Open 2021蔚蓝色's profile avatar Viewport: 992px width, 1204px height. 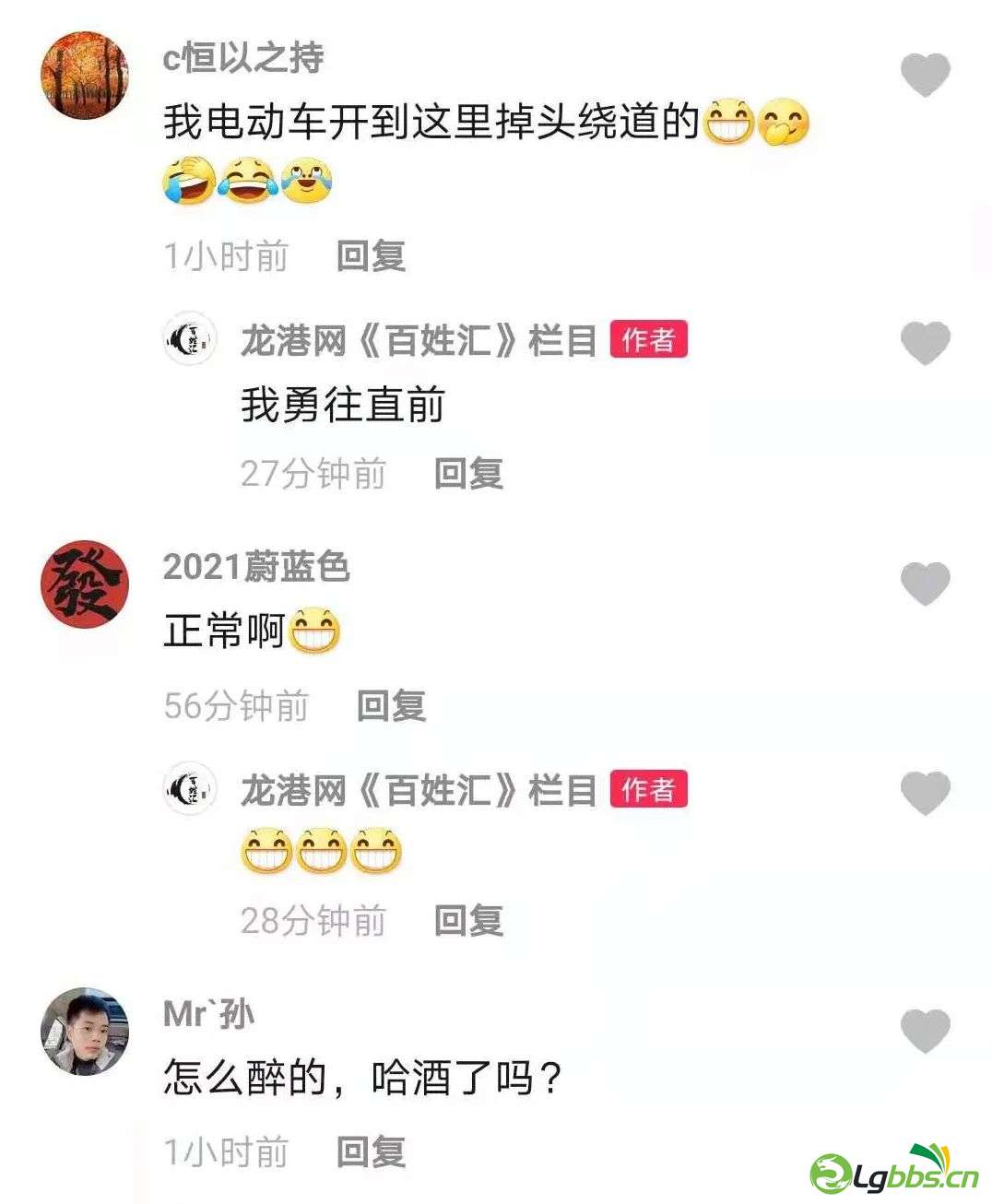pyautogui.click(x=85, y=584)
